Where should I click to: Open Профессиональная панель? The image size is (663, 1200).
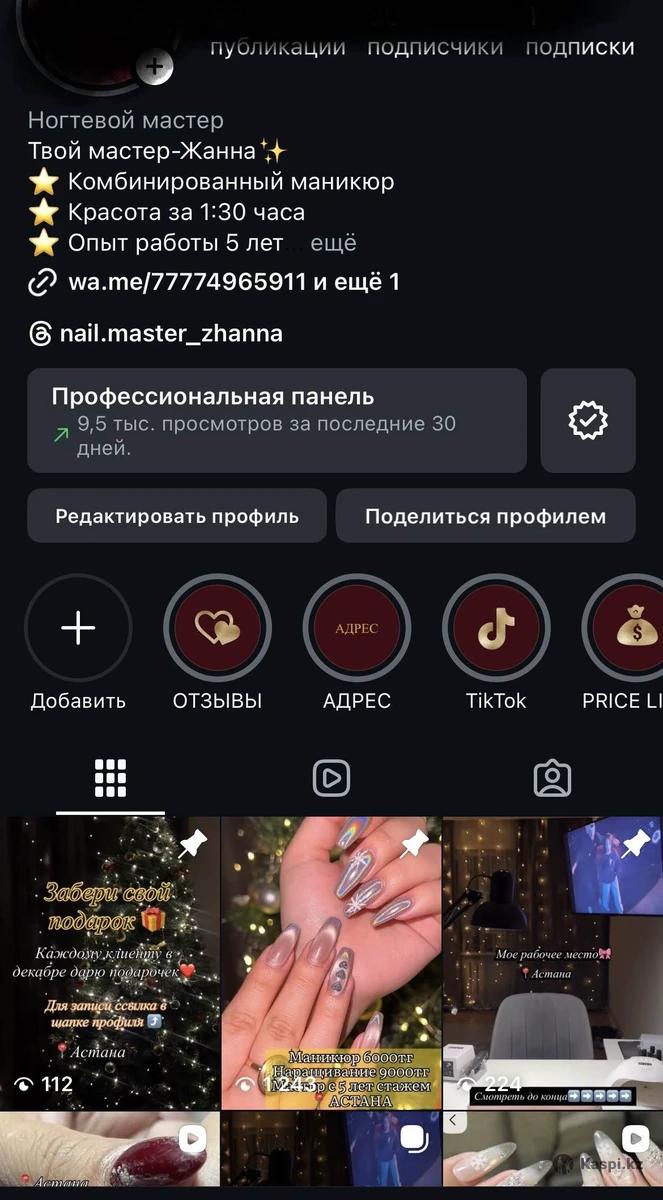(277, 420)
